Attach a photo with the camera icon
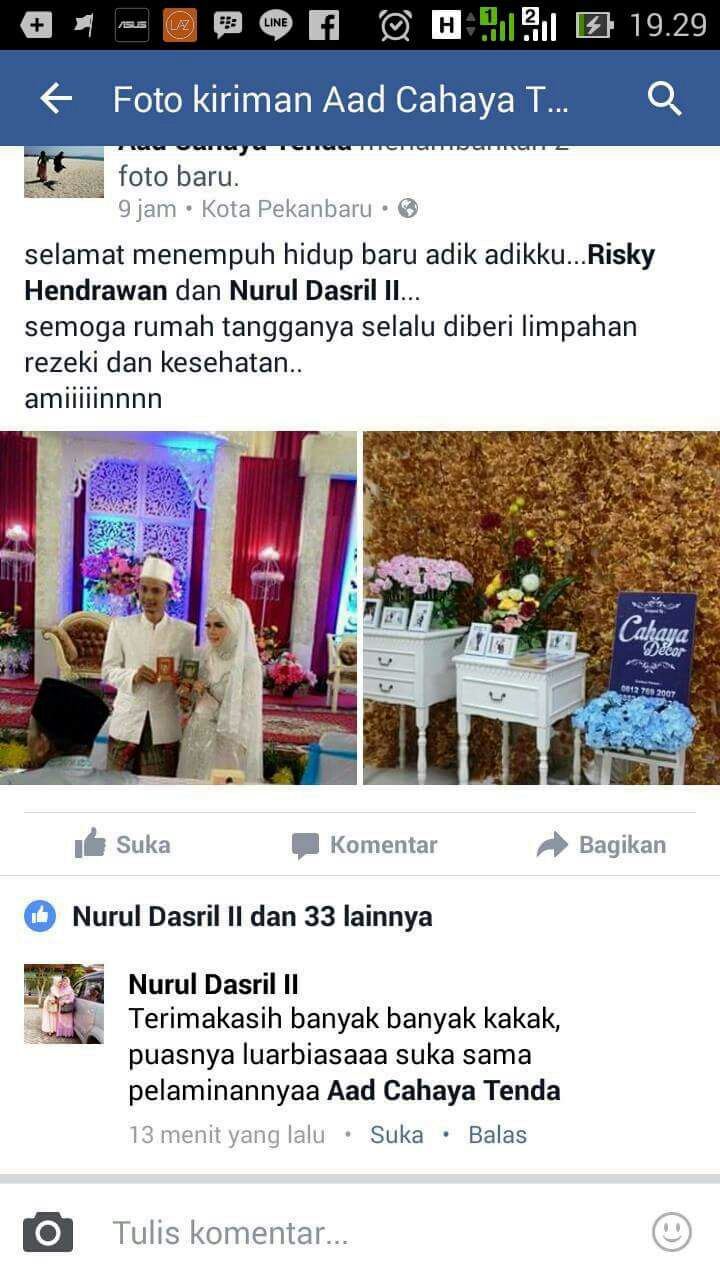720x1280 pixels. tap(48, 1233)
